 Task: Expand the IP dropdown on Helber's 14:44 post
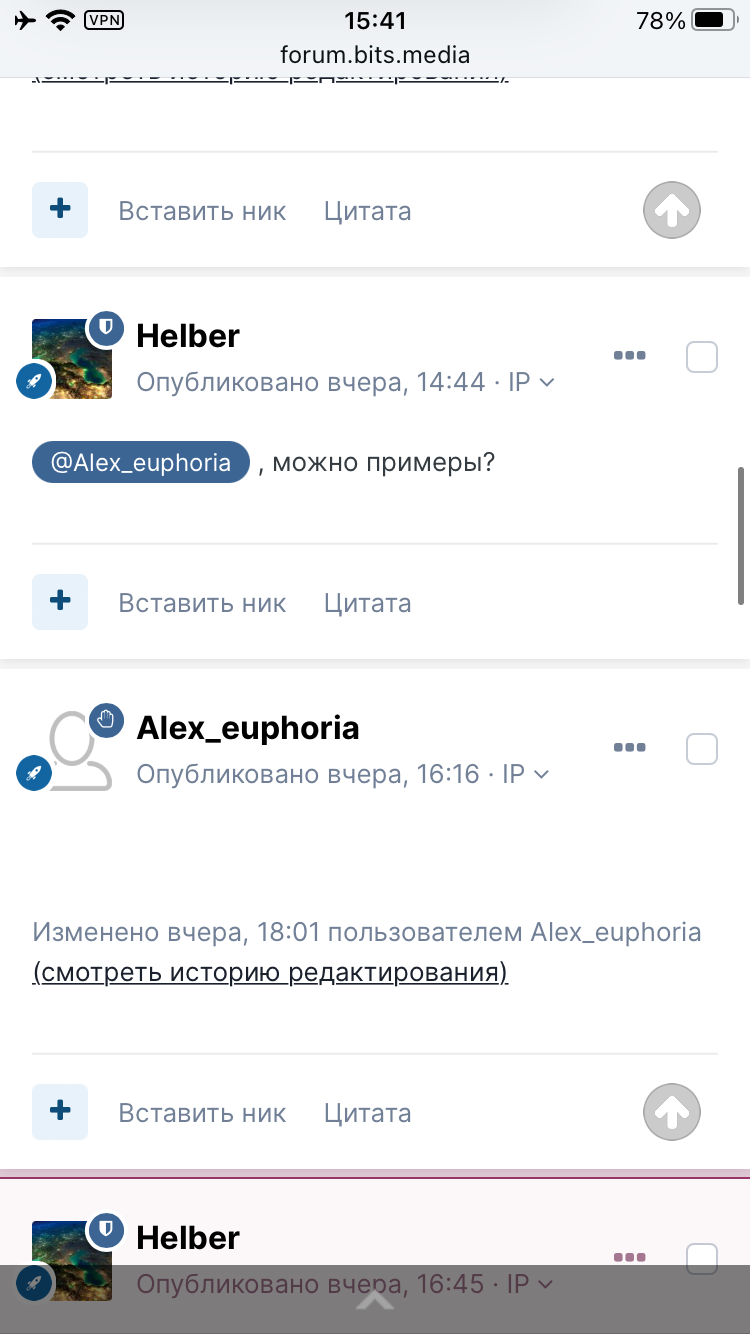click(531, 382)
